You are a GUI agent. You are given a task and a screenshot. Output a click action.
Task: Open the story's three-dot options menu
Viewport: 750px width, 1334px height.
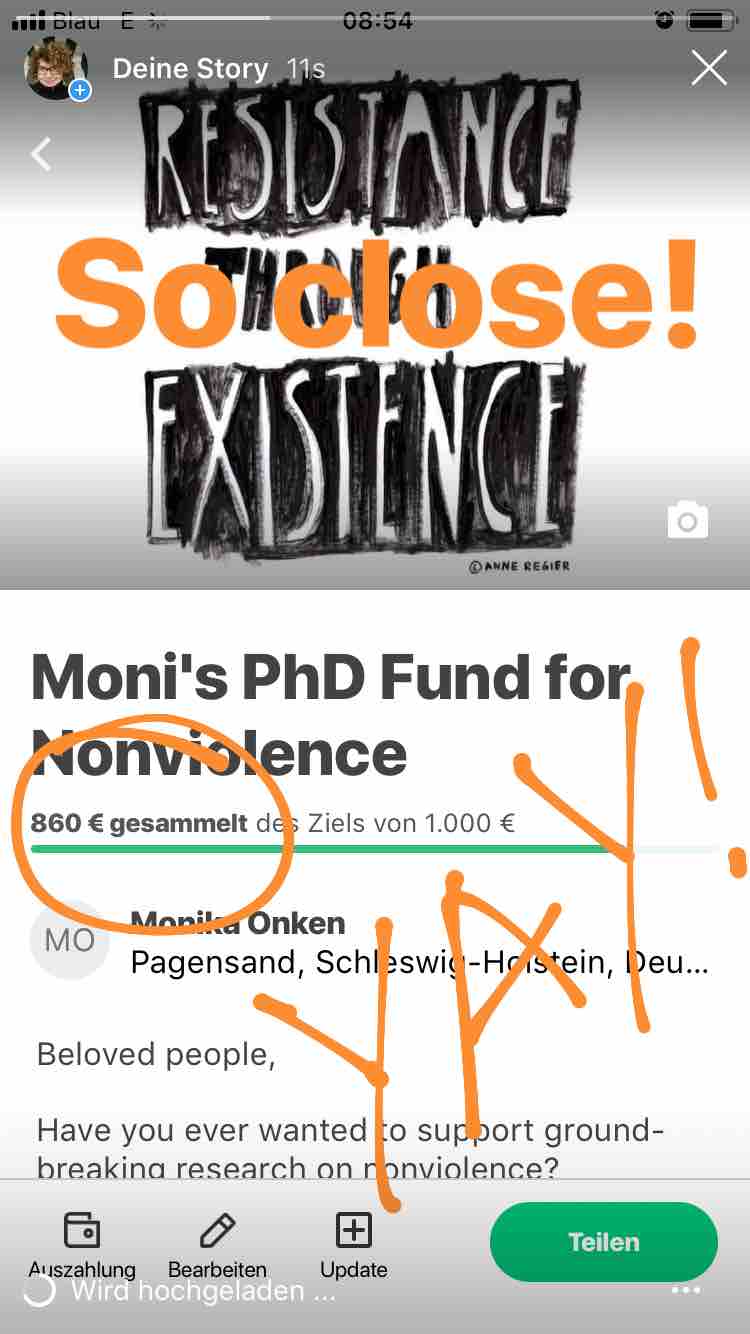tap(686, 1291)
